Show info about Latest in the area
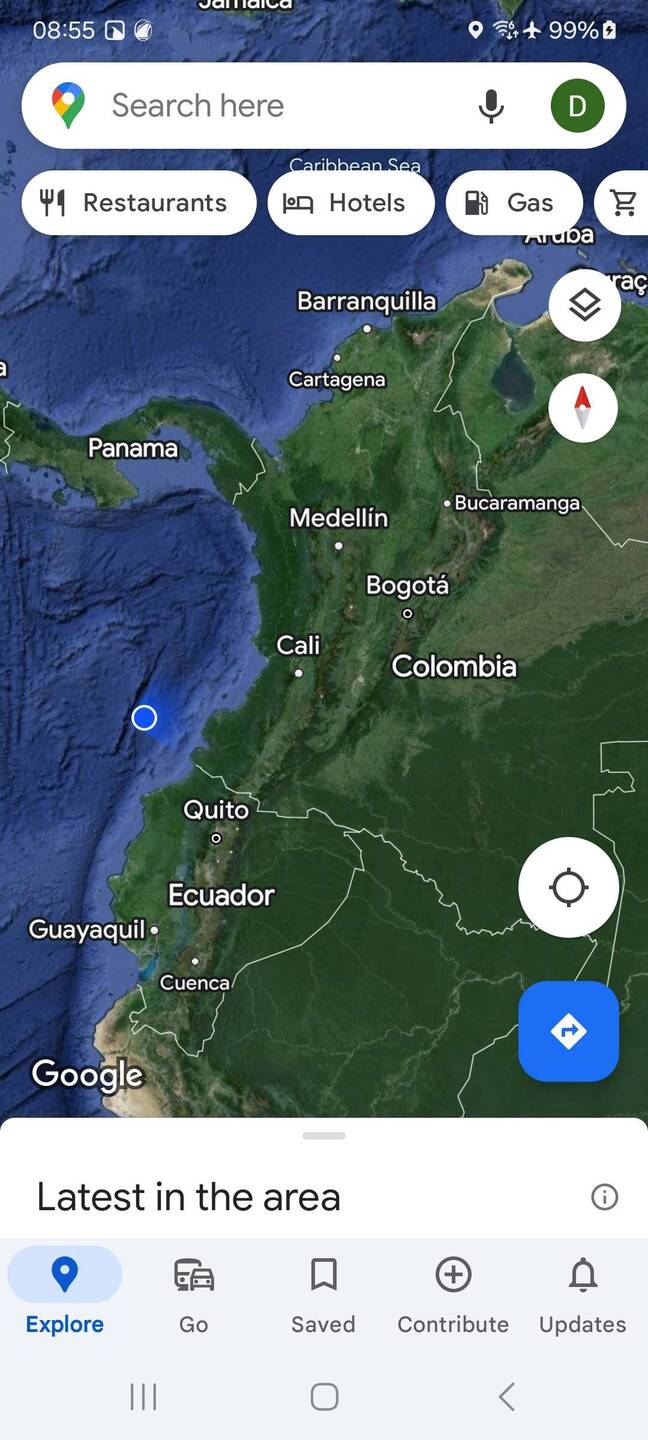Viewport: 648px width, 1440px height. click(x=604, y=1197)
